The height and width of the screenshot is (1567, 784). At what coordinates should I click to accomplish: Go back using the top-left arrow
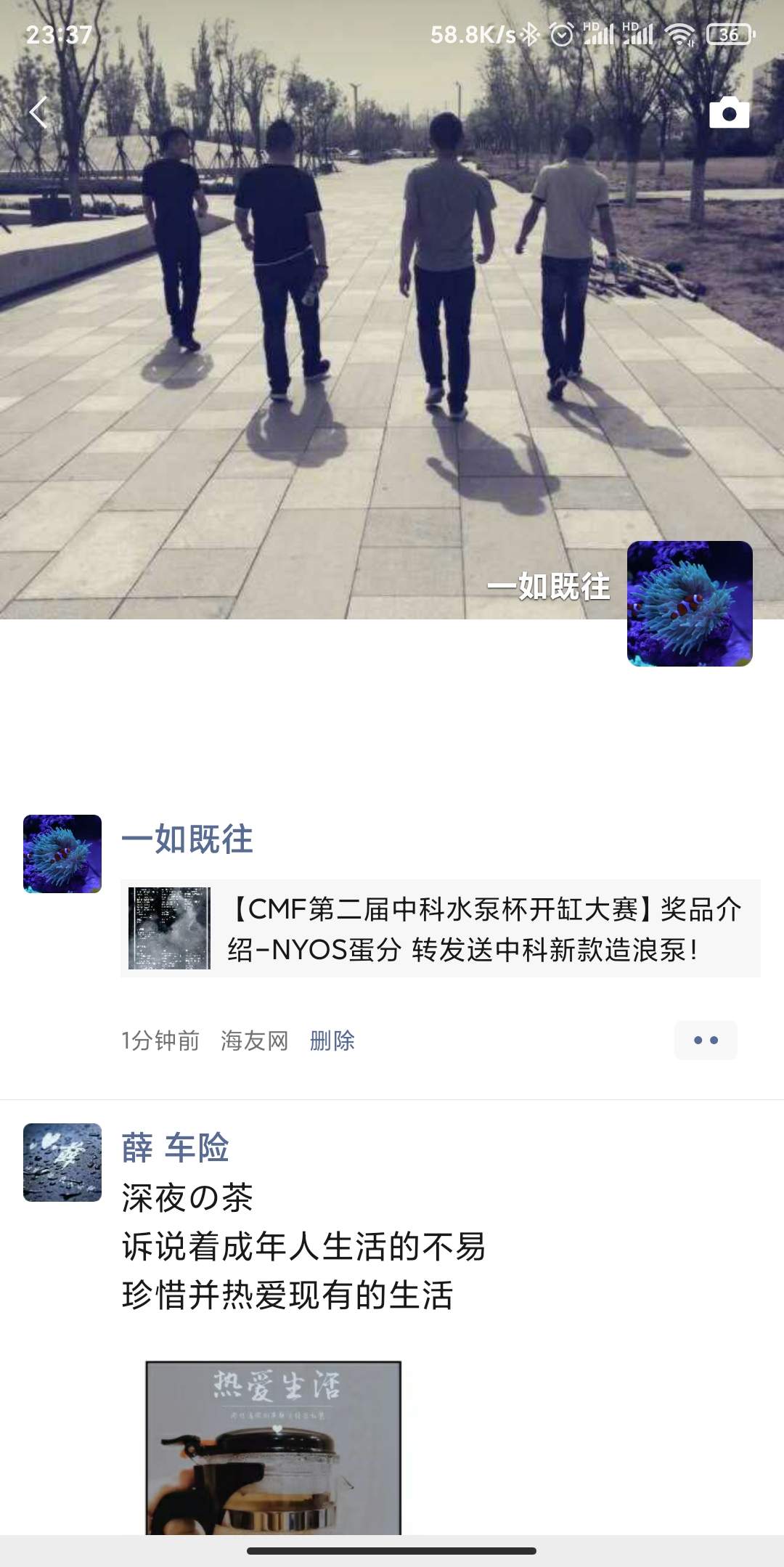38,113
